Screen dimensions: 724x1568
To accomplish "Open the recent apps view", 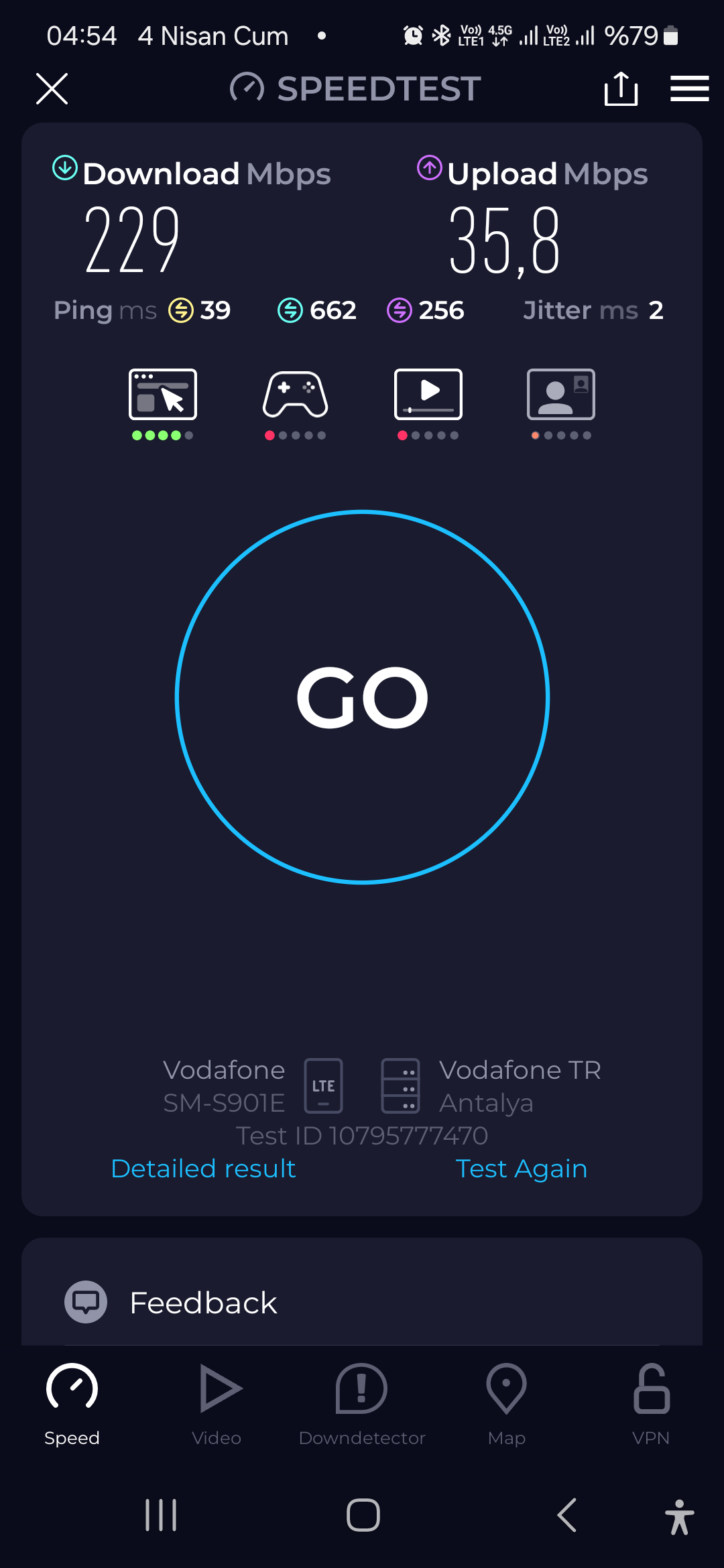I will coord(161,1515).
